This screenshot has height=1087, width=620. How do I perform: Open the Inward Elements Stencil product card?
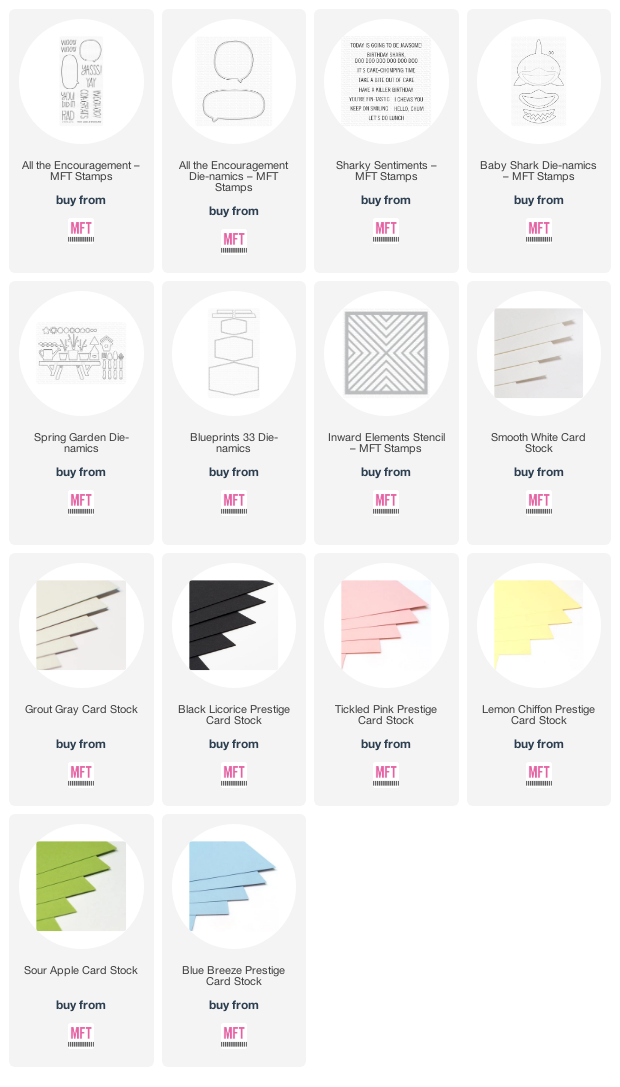coord(386,412)
